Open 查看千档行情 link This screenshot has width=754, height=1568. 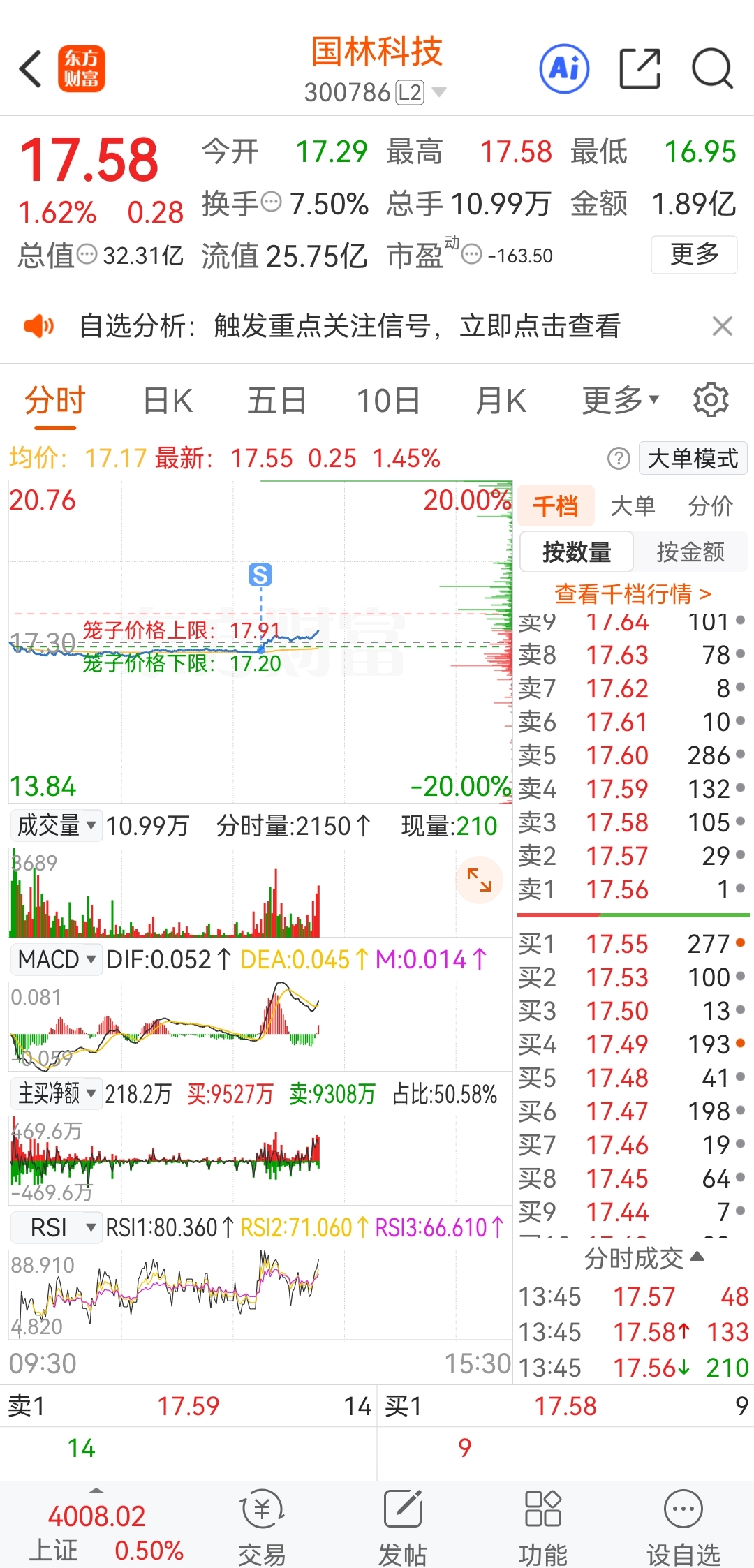pos(633,594)
